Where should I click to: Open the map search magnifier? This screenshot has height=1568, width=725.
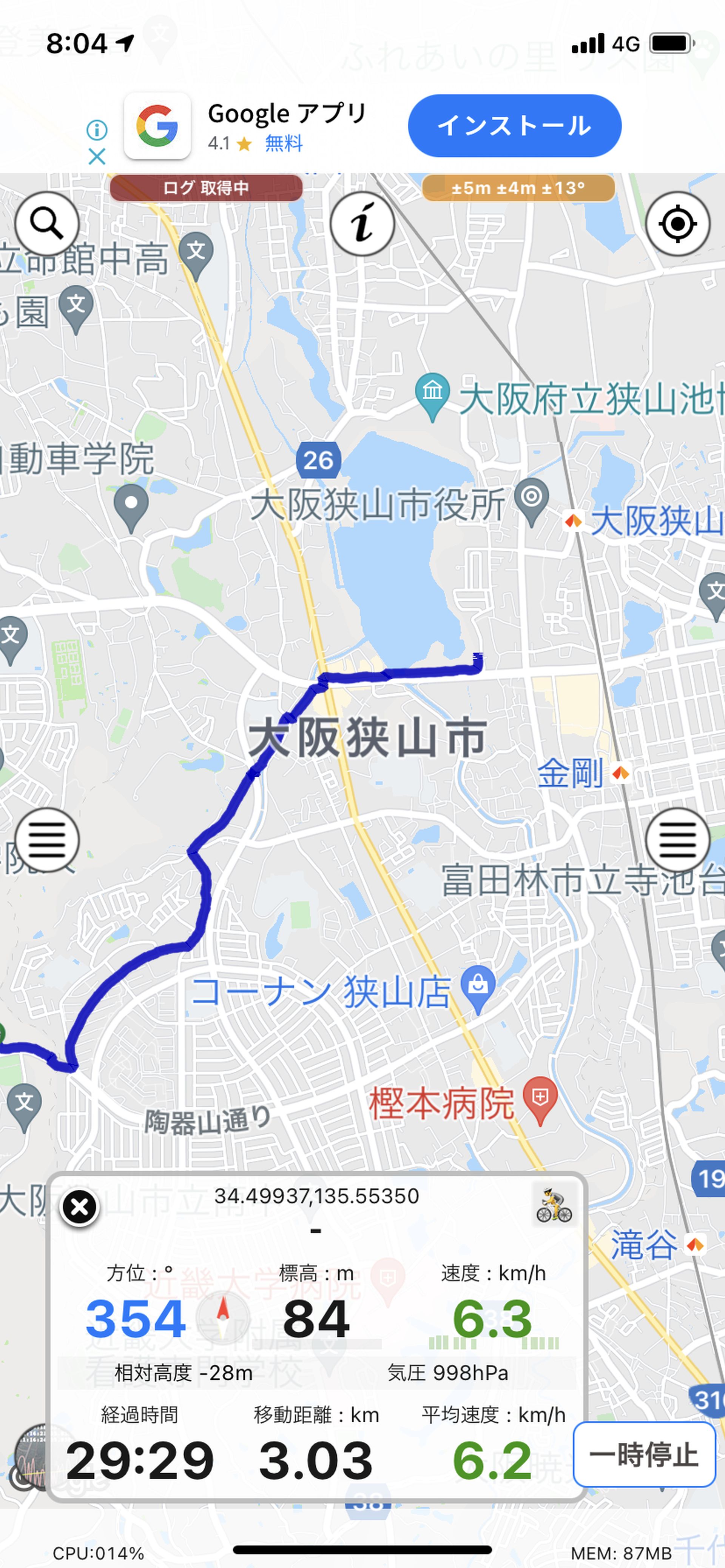pos(47,224)
